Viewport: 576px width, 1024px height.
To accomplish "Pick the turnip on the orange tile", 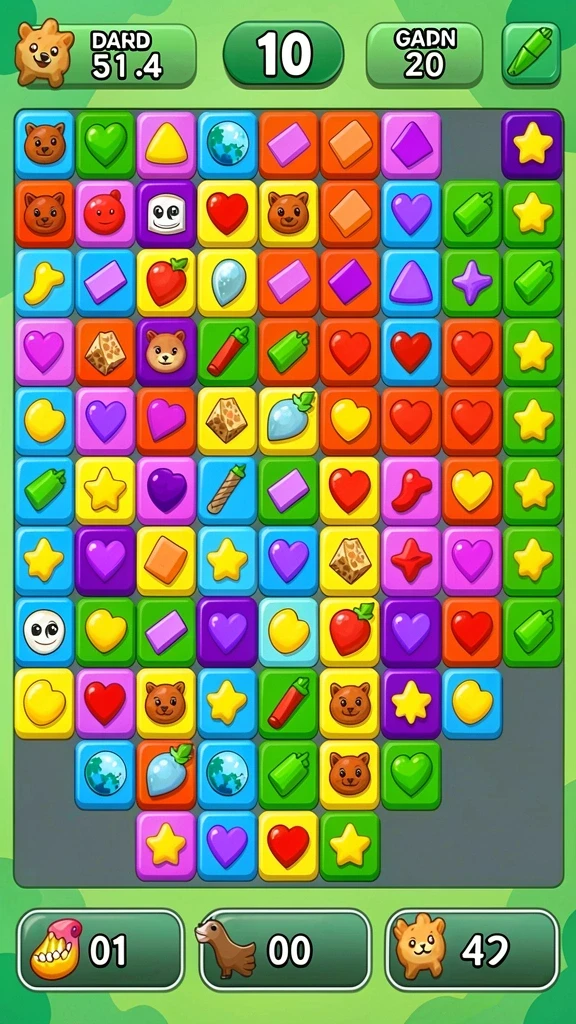I will coord(166,775).
